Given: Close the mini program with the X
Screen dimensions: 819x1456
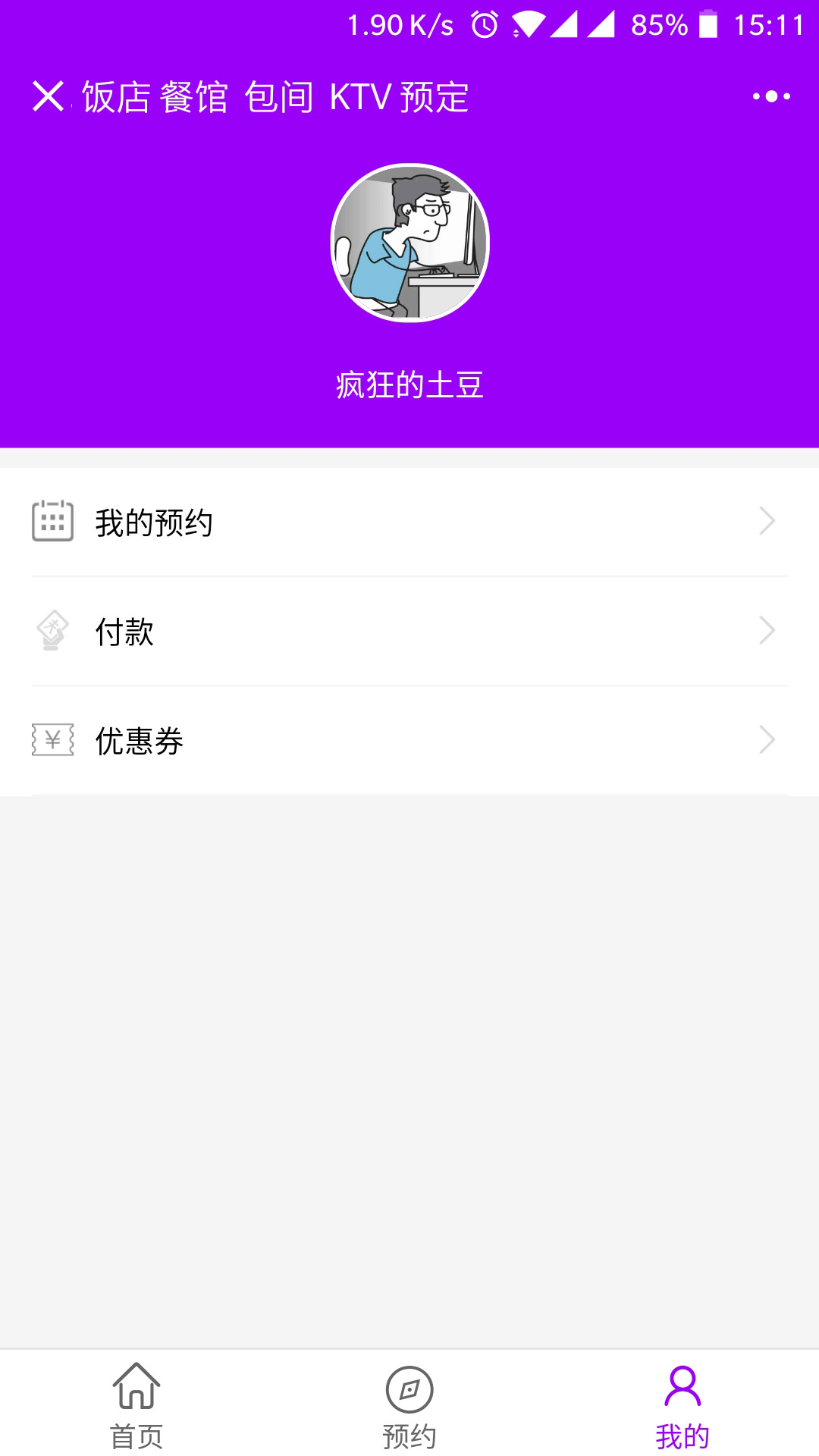Looking at the screenshot, I should point(48,97).
